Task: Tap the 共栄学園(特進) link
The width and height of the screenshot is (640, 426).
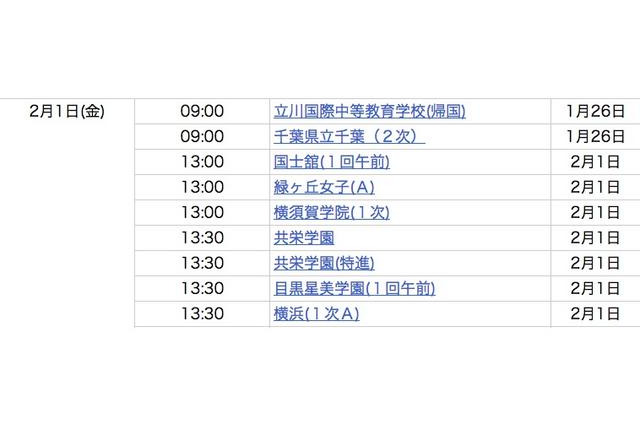Action: pyautogui.click(x=323, y=263)
